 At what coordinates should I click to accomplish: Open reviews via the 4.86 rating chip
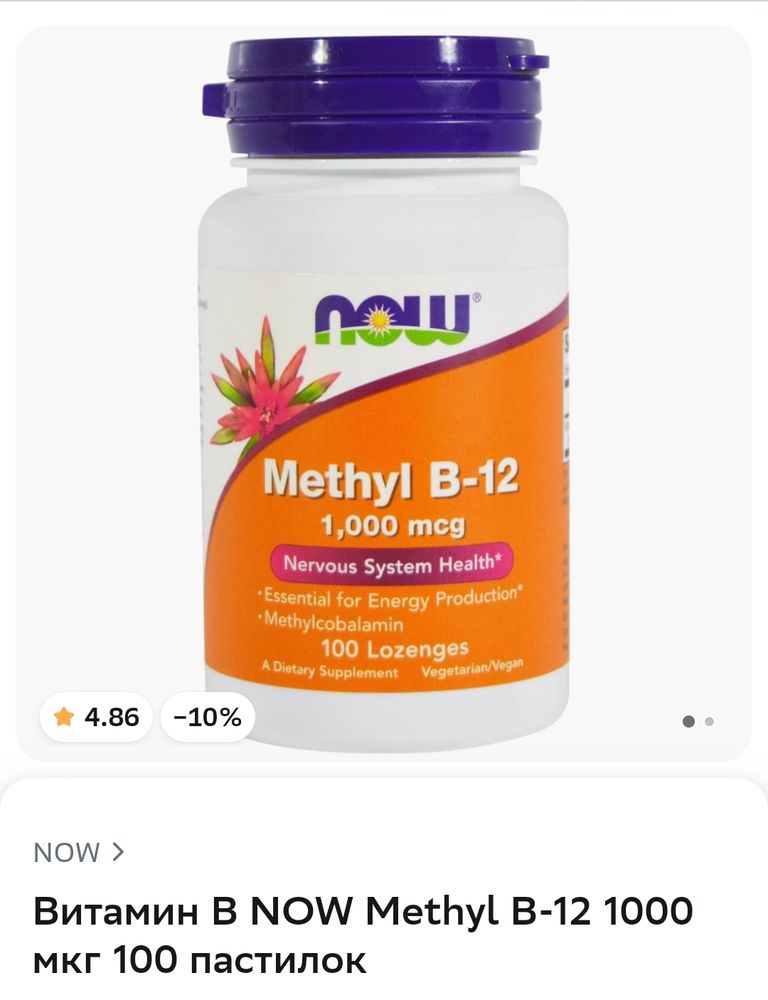click(97, 717)
